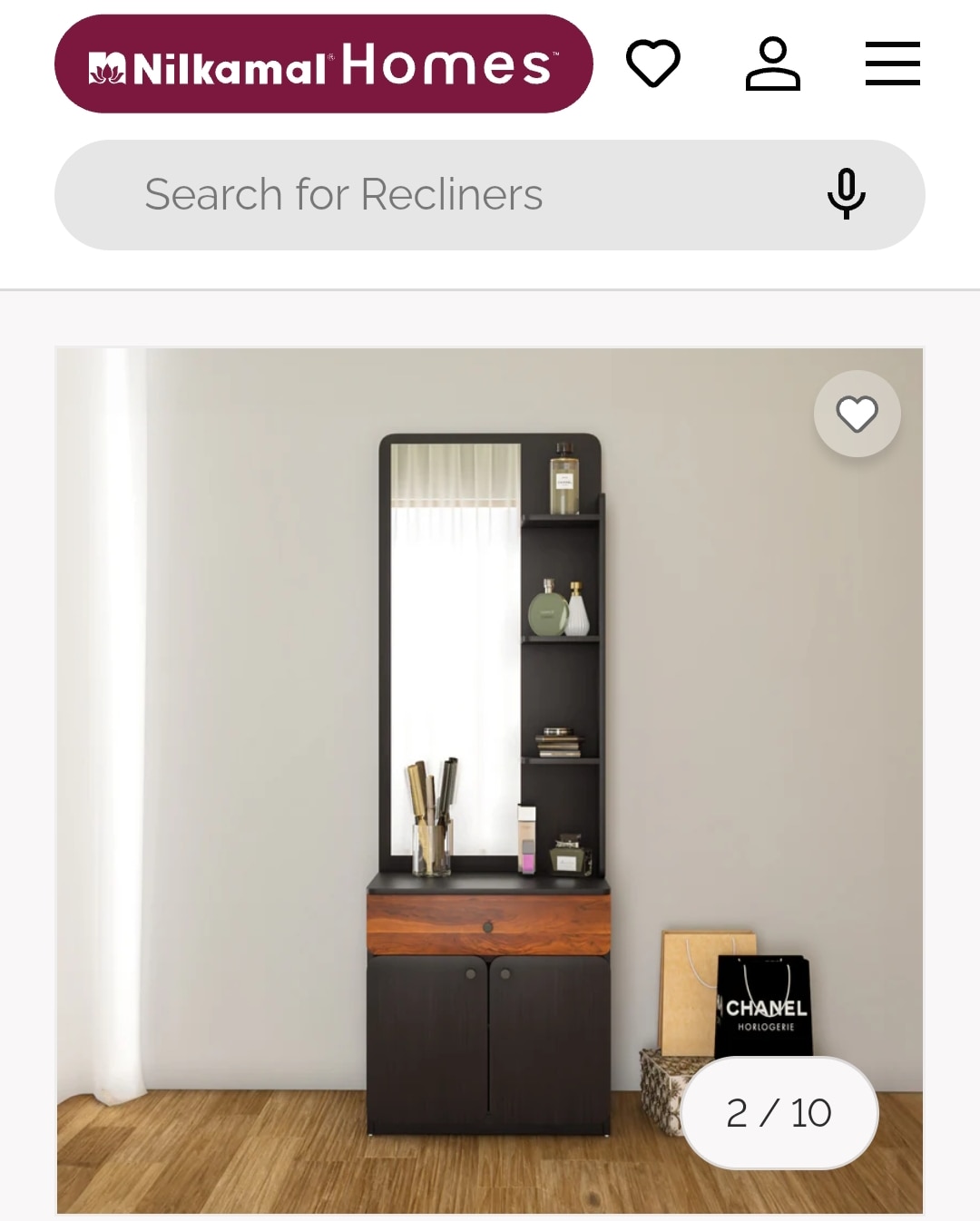The width and height of the screenshot is (980, 1221).
Task: Start voice search with the microphone
Action: click(x=846, y=194)
